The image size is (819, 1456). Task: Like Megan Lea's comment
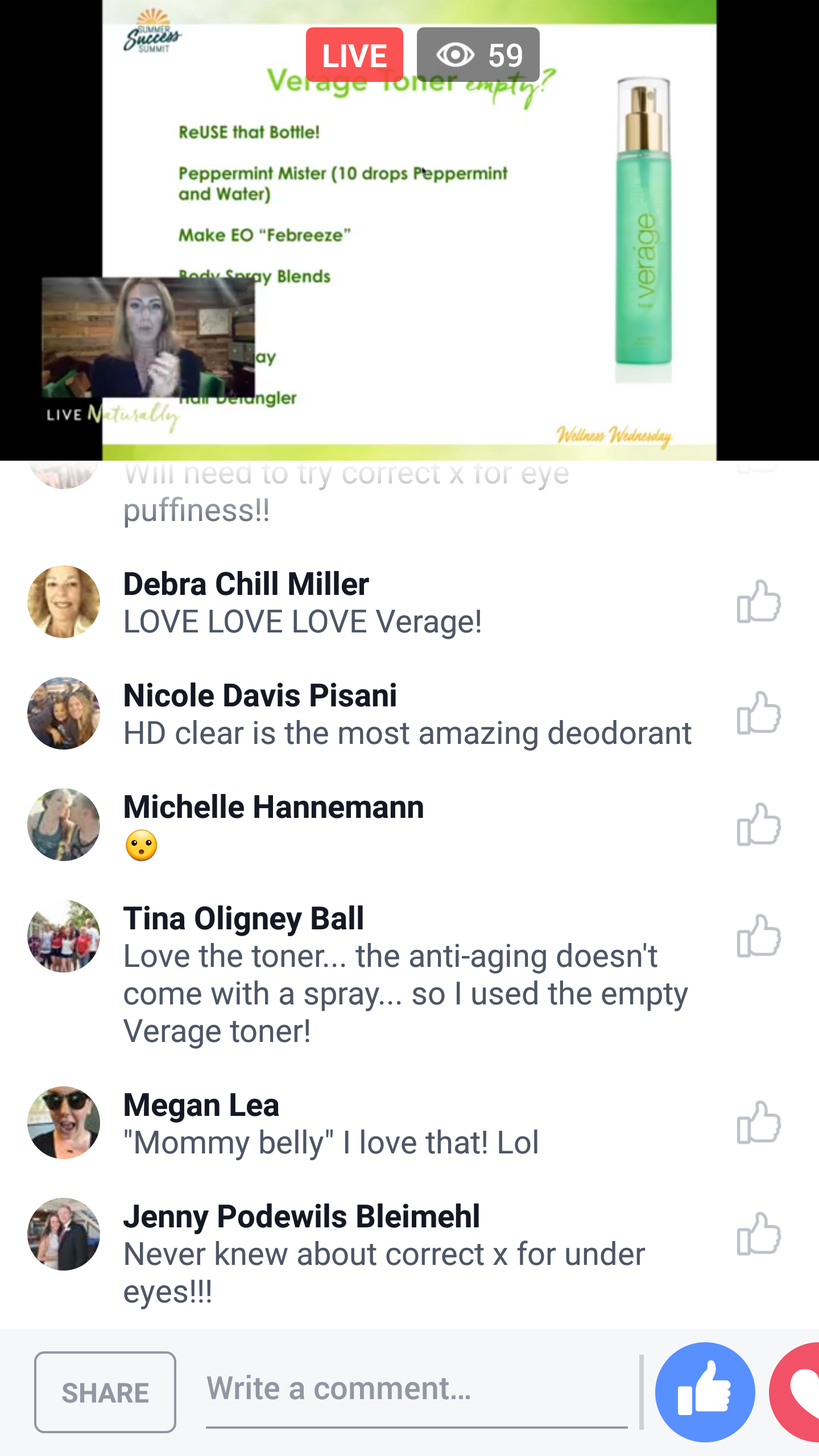tap(758, 1122)
